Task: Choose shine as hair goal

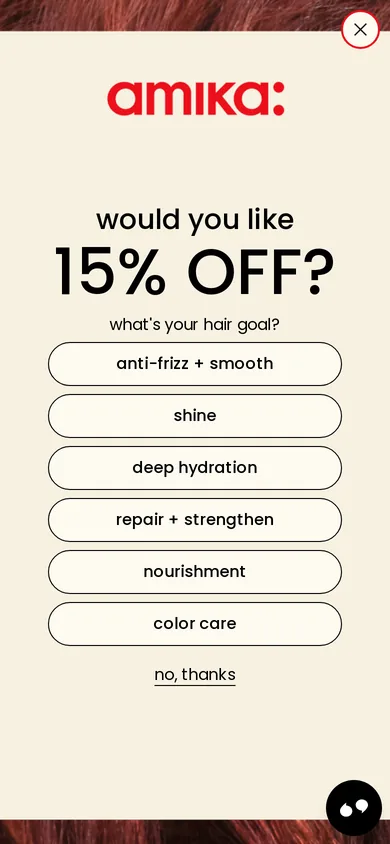Action: 195,416
